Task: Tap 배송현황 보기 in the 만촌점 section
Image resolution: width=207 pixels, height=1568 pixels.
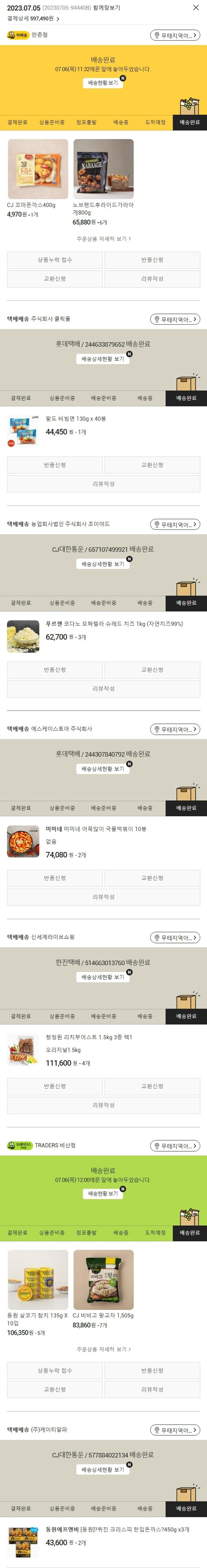Action: point(103,83)
